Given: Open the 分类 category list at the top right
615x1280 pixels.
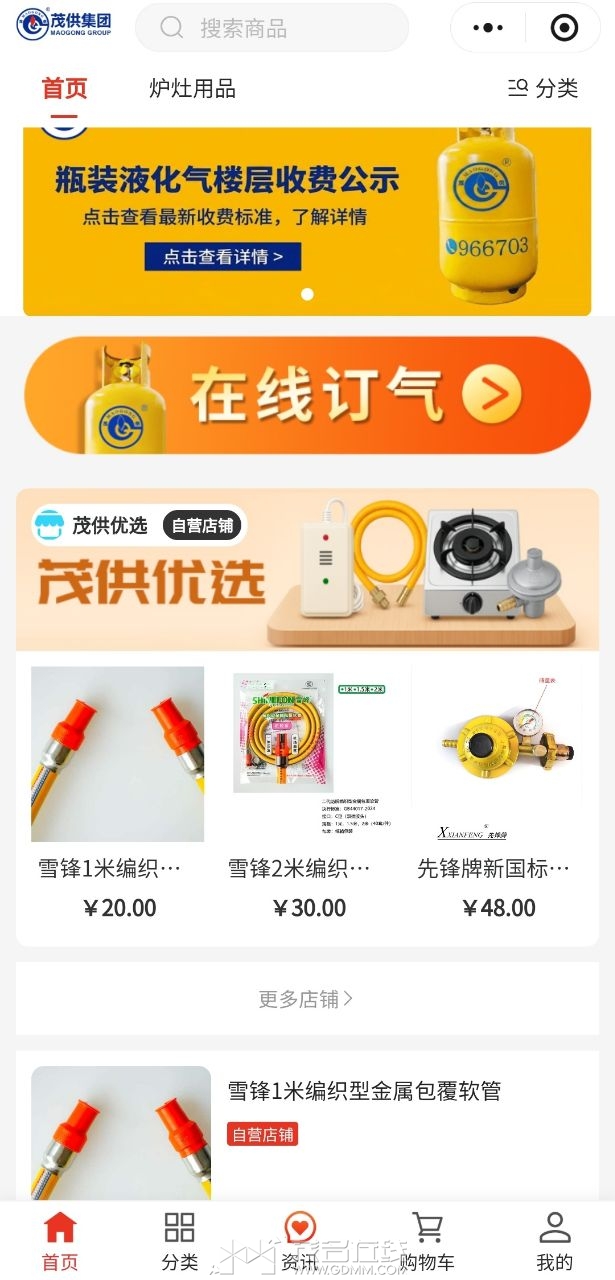Looking at the screenshot, I should pos(543,88).
